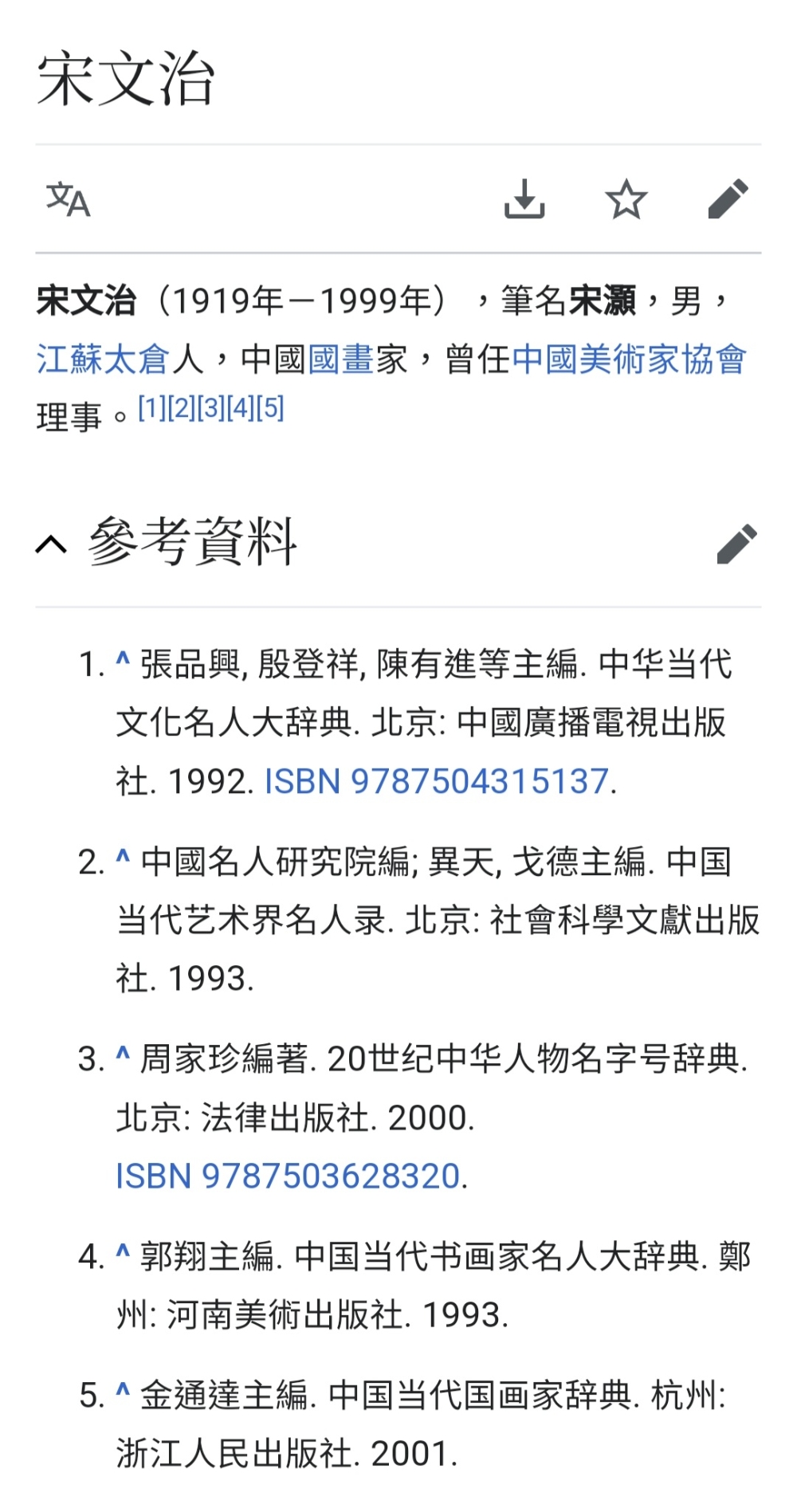797x1512 pixels.
Task: Open the 江蘇 link
Action: click(x=69, y=359)
